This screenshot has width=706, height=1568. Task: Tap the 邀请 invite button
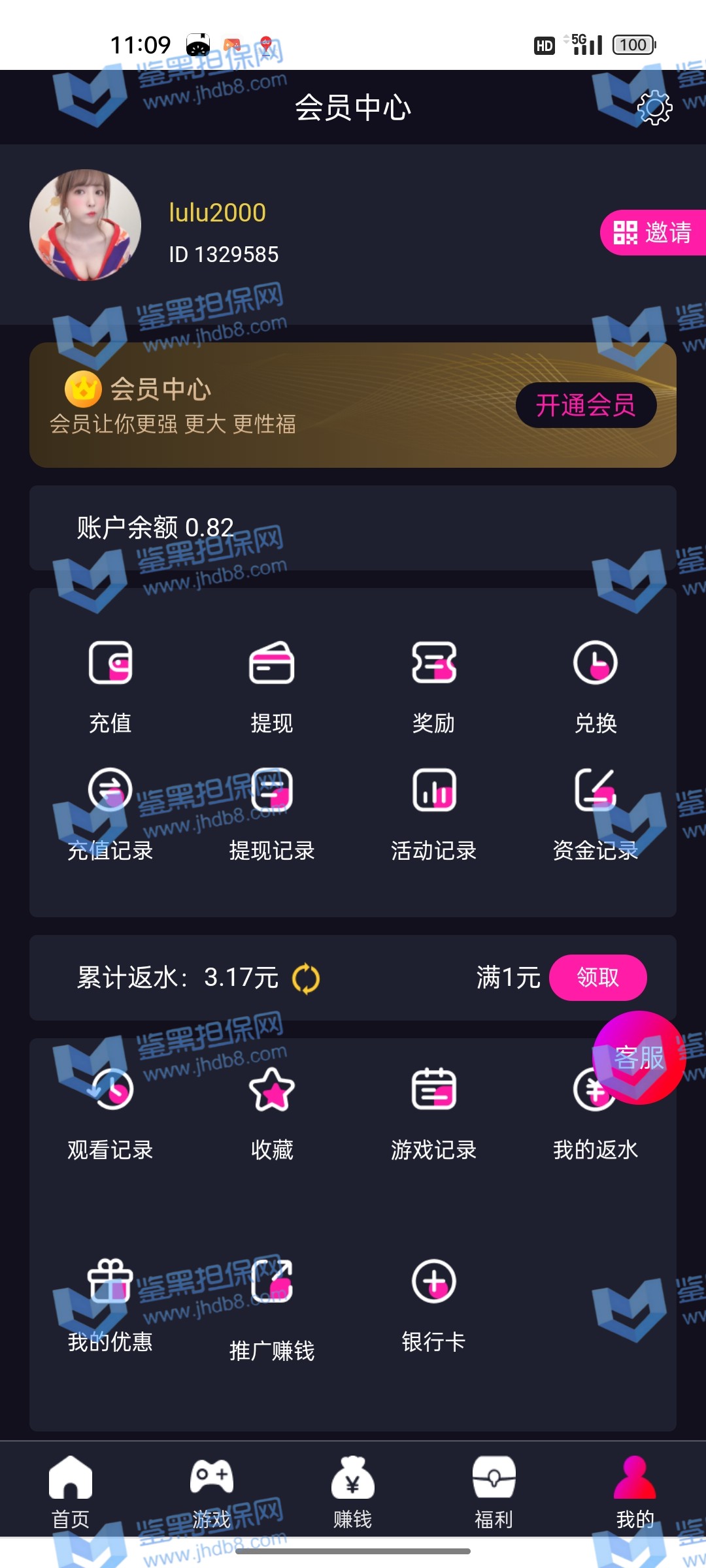tap(652, 233)
